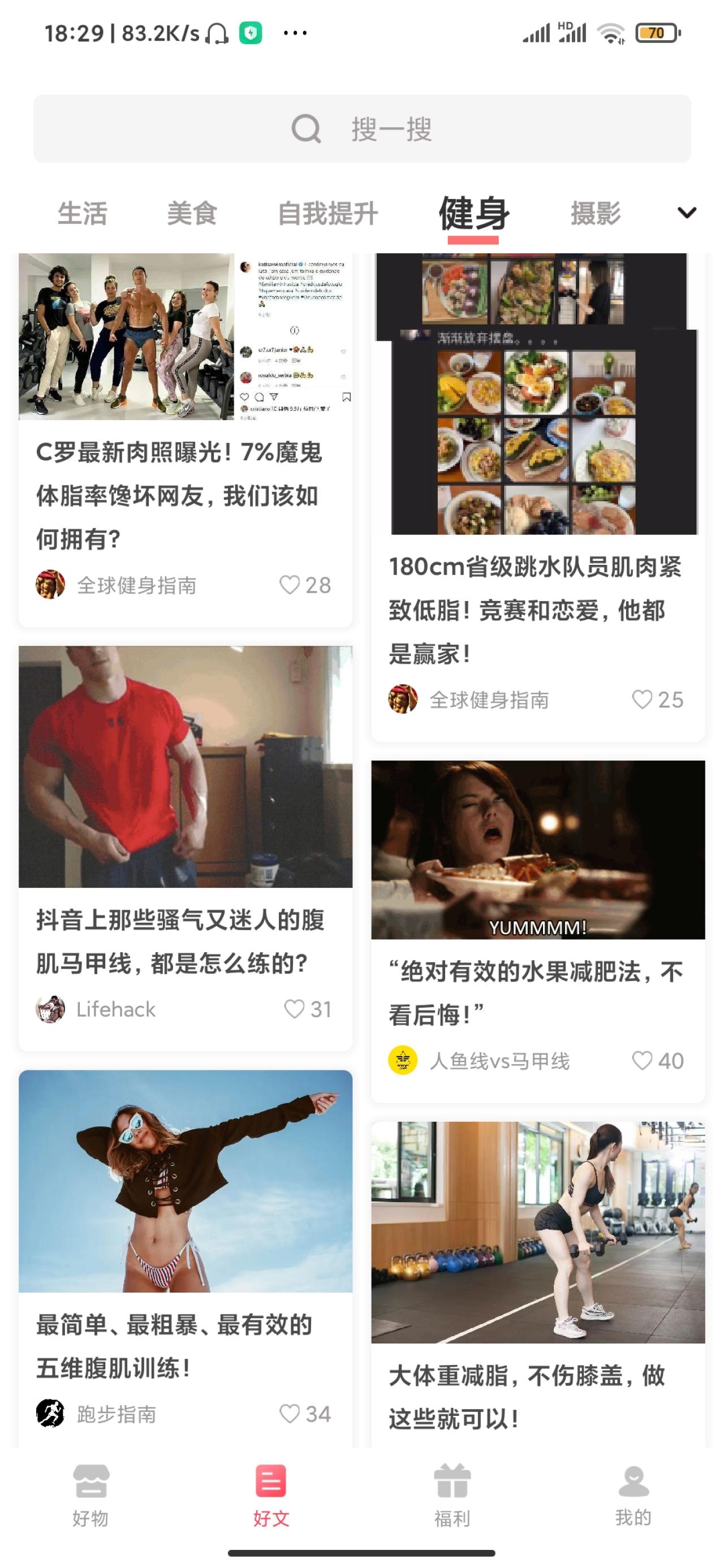Open the 抖音腹肌马甲线 article

tap(180, 940)
